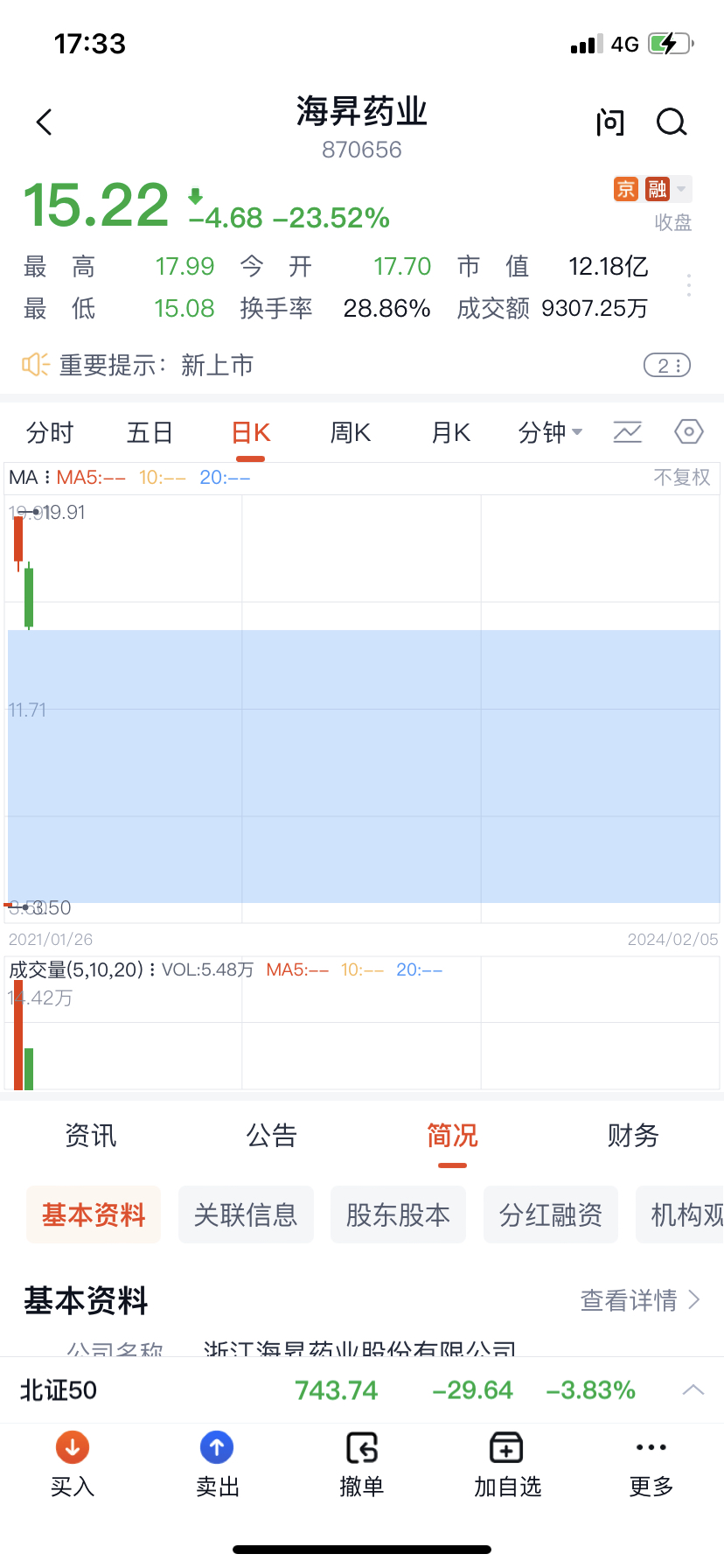Image resolution: width=724 pixels, height=1568 pixels.
Task: Switch chart to 分时 view
Action: 50,432
